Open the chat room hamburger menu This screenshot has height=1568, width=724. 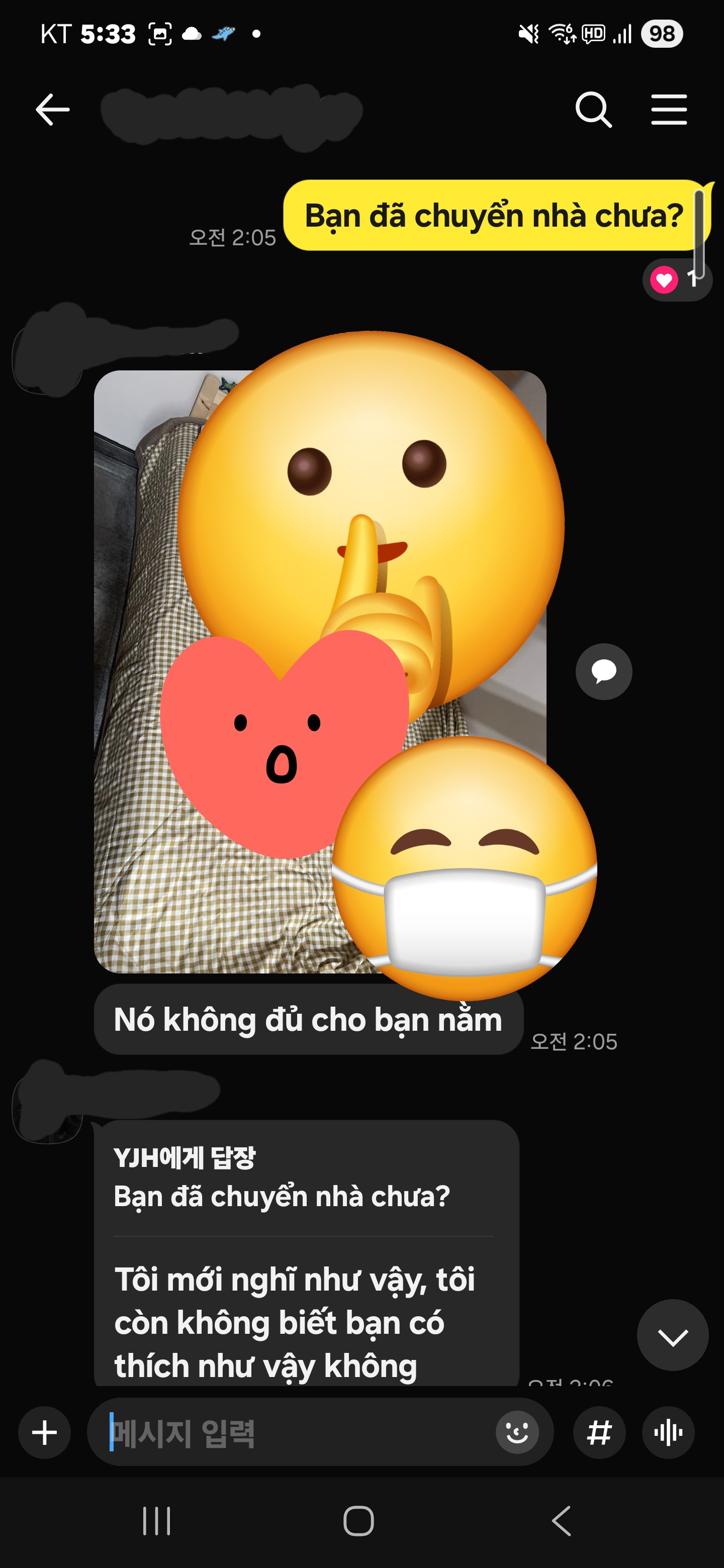669,110
